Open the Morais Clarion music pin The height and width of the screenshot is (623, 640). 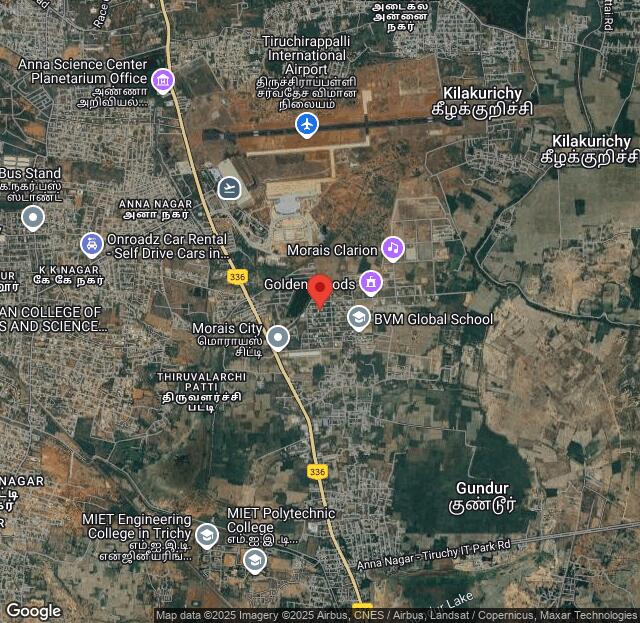pos(393,248)
